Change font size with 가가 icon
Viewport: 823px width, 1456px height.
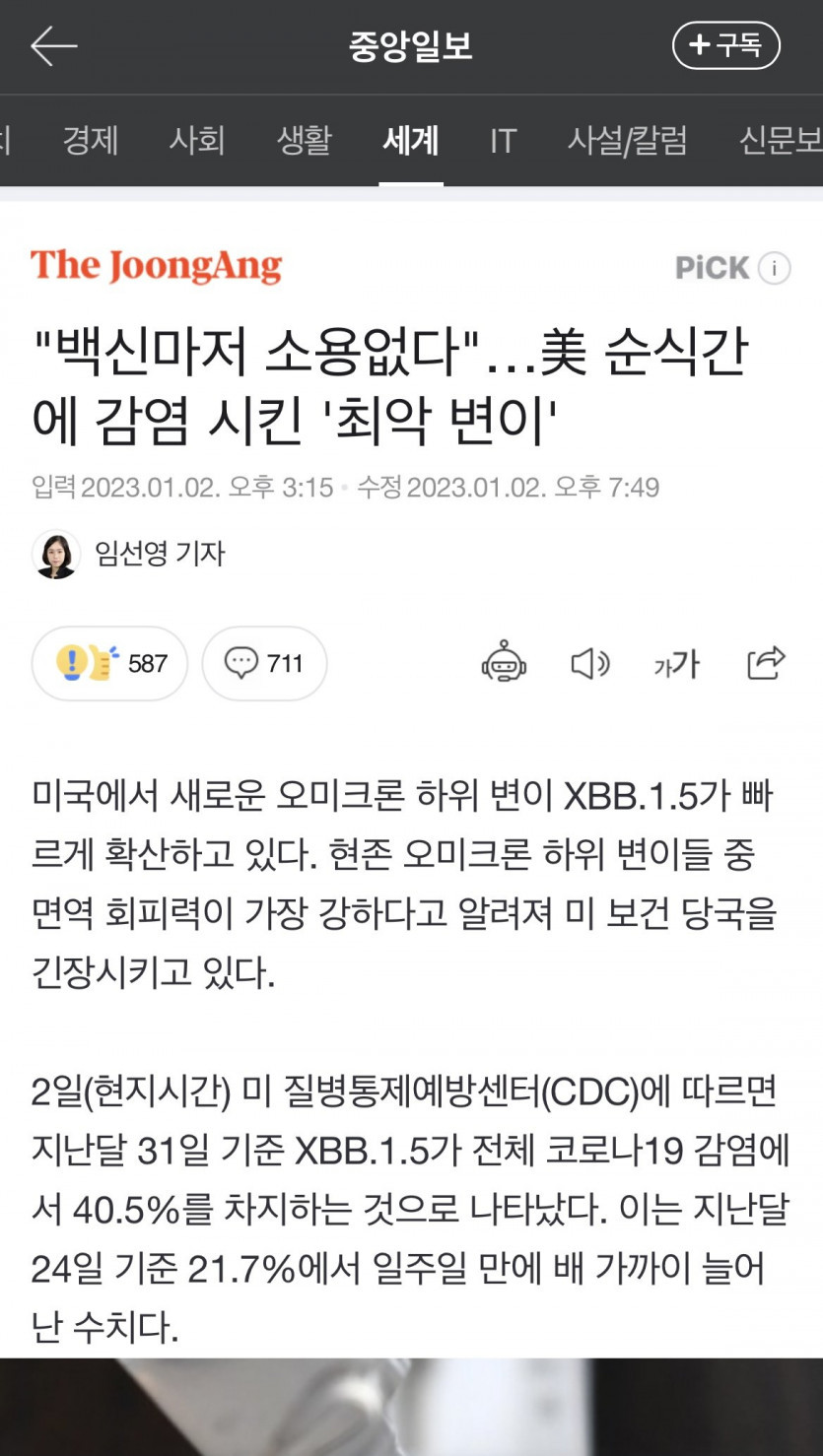[676, 663]
